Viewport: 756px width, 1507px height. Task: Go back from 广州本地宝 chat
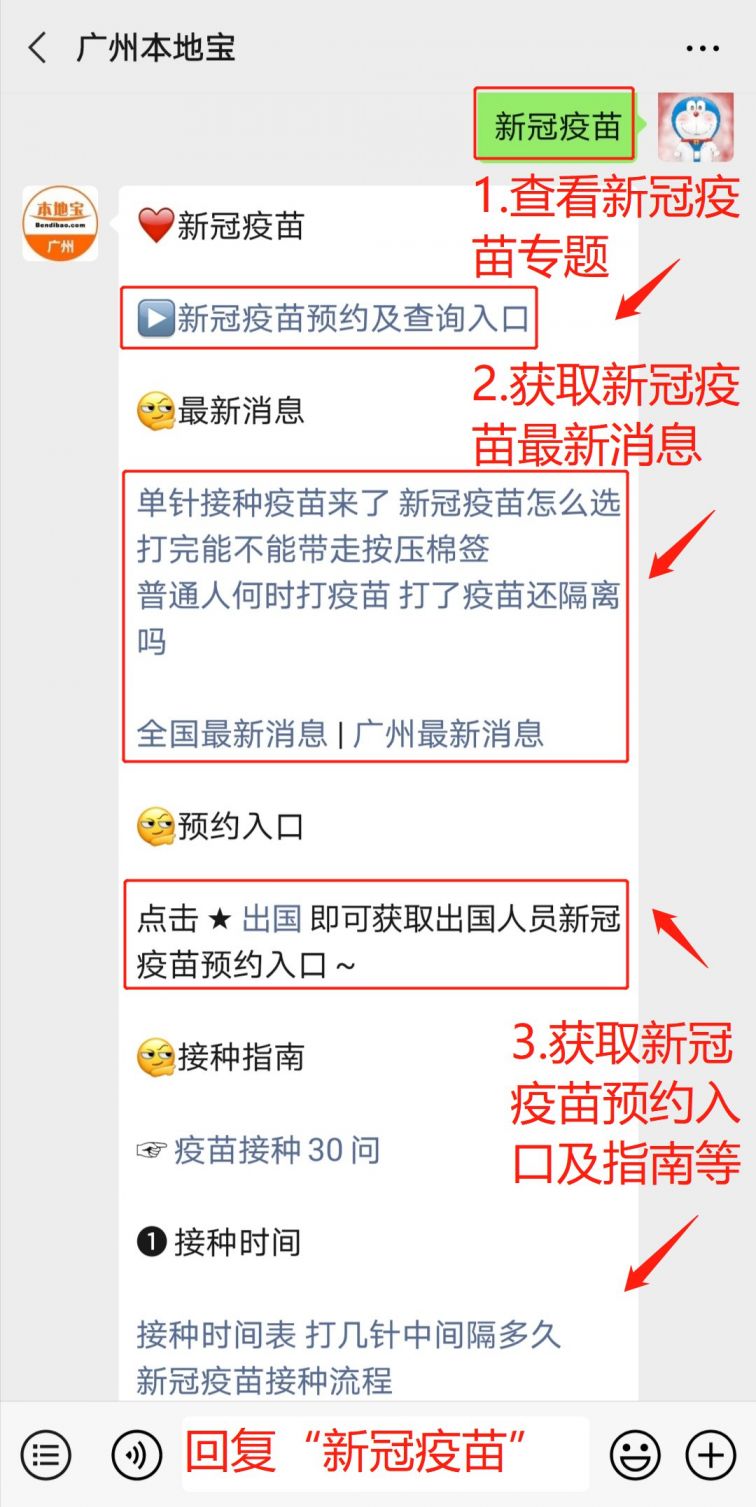pyautogui.click(x=38, y=48)
